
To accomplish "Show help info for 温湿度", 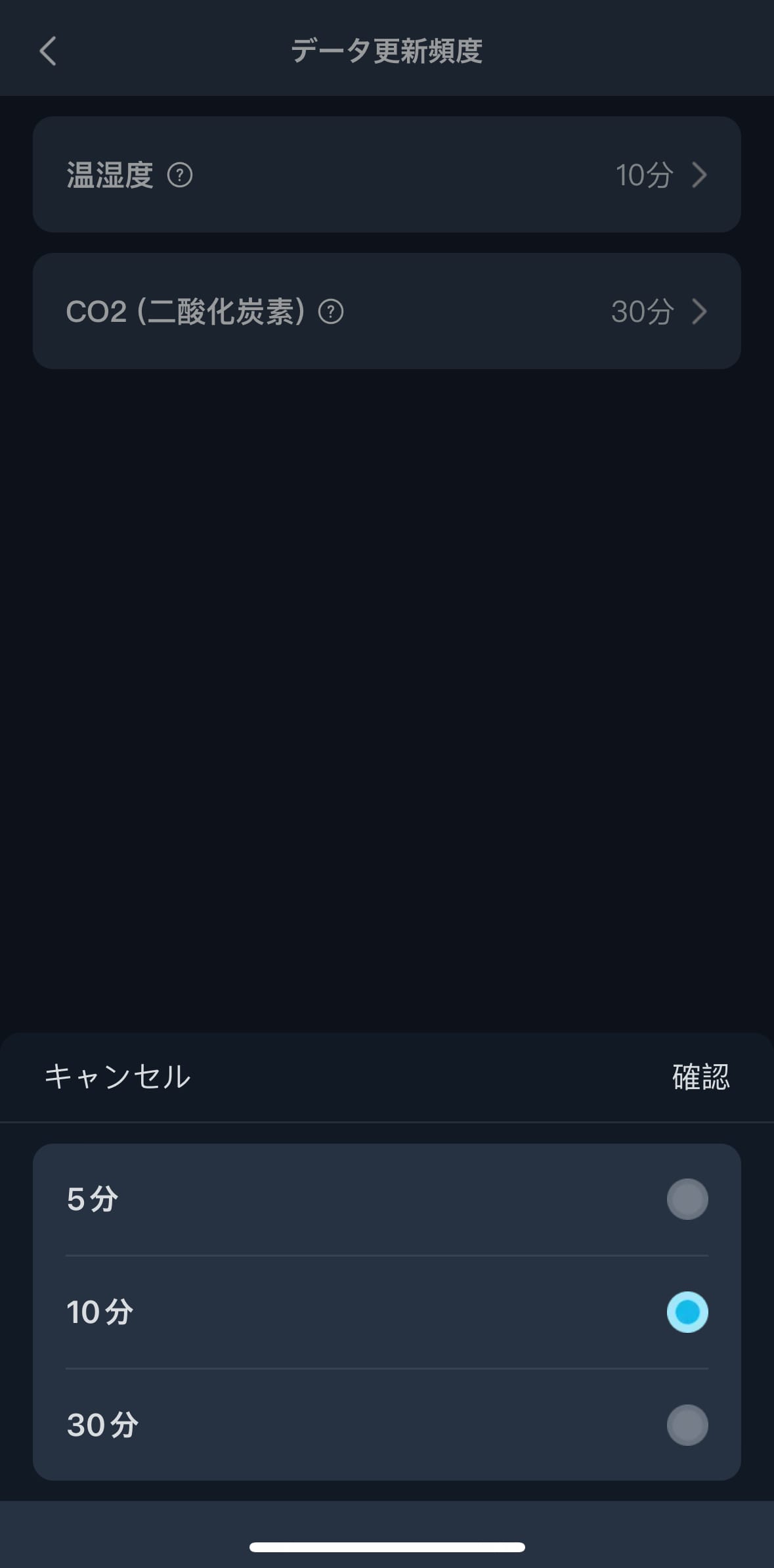I will (x=180, y=175).
